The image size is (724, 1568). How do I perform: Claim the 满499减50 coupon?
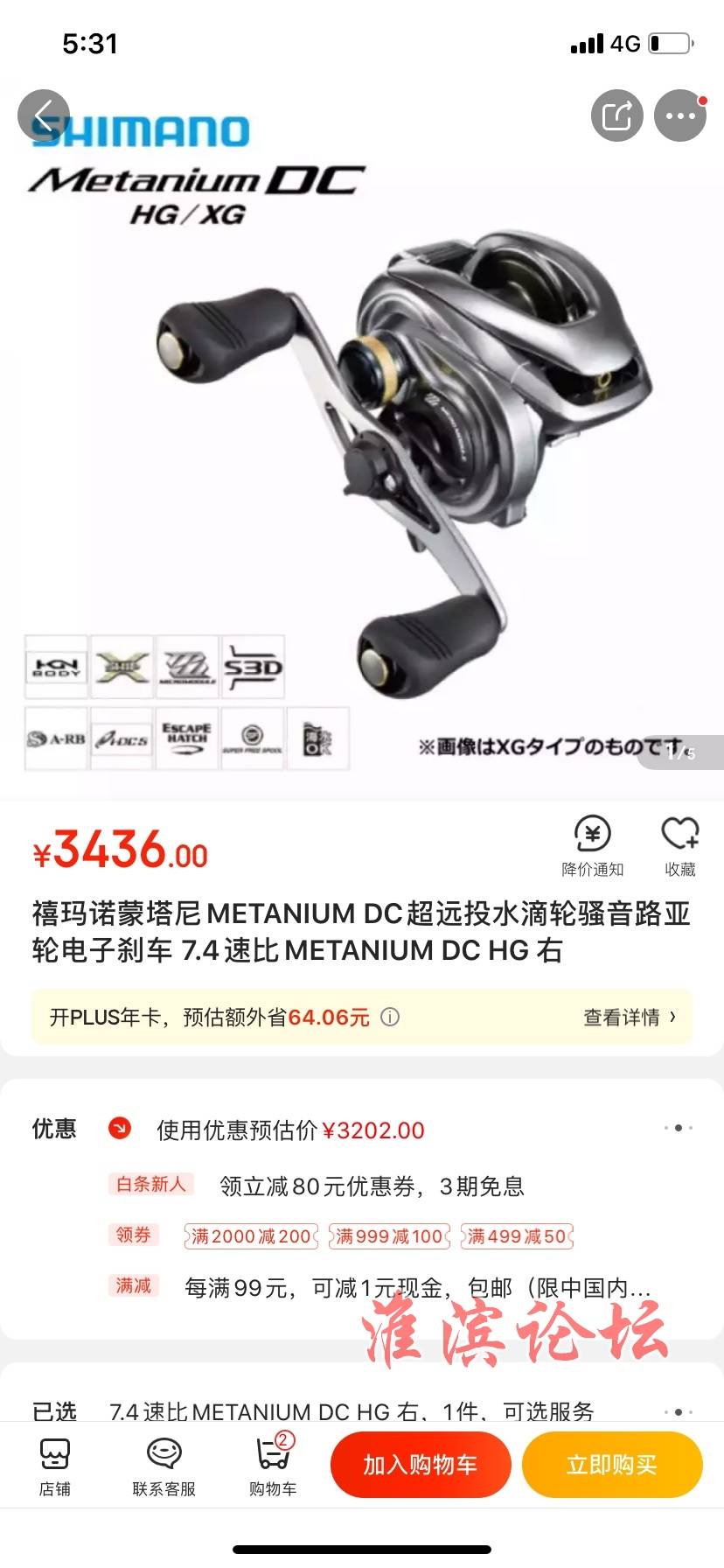click(x=516, y=1236)
